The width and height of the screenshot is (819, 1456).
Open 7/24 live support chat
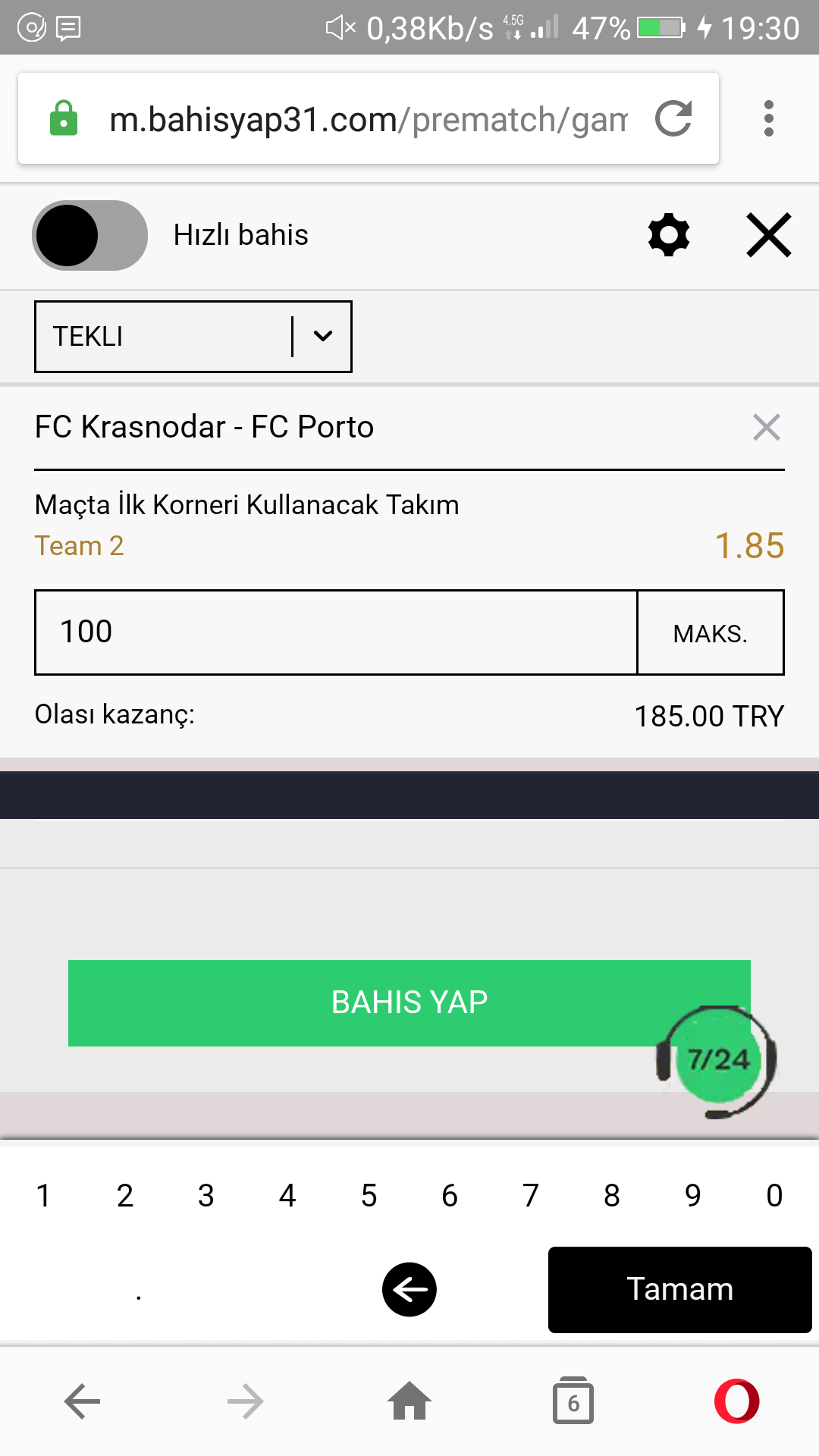pyautogui.click(x=717, y=1061)
